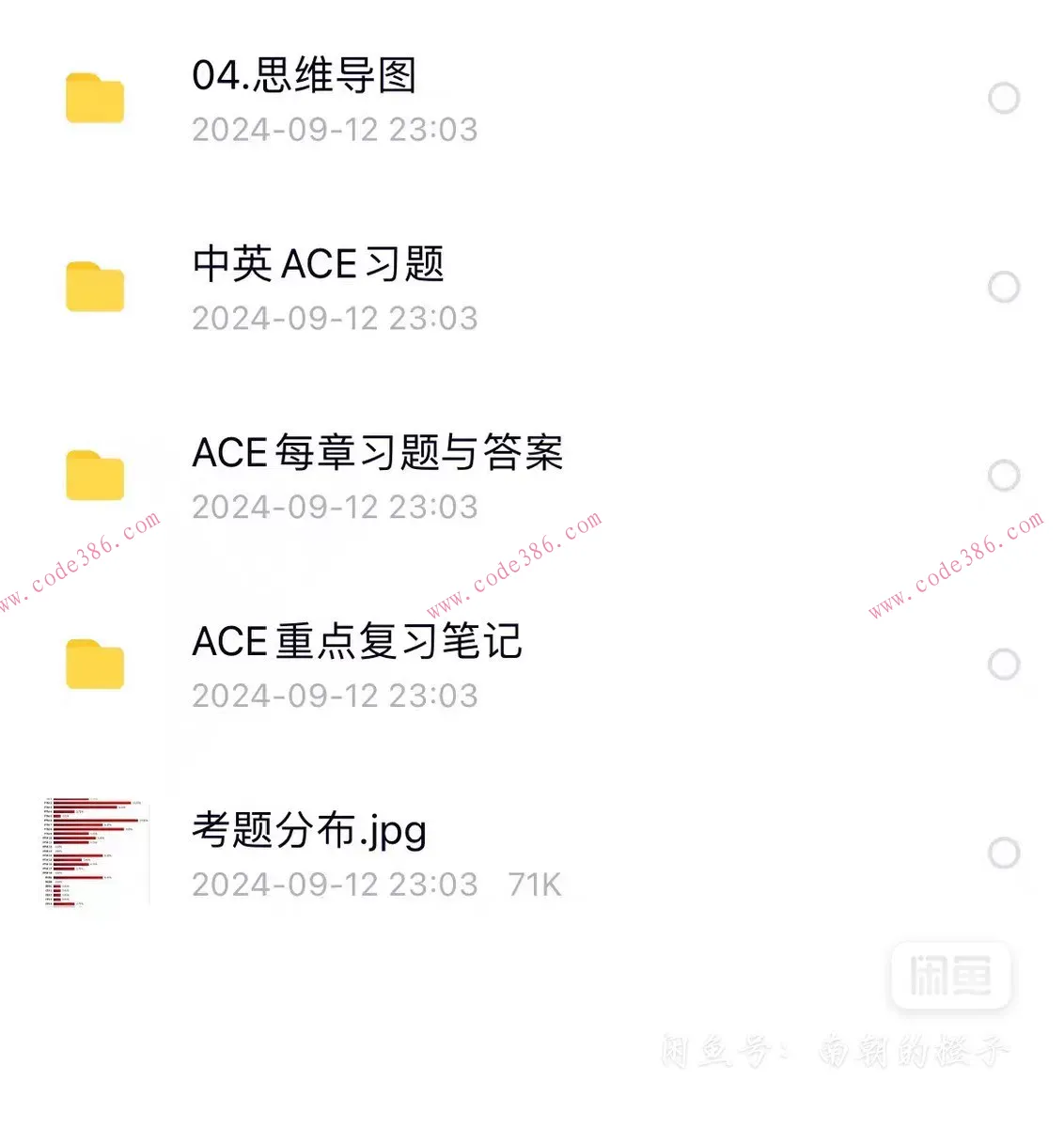The image size is (1064, 1128).
Task: Check the selection circle for ACE 每章习题与答案
Action: tap(1005, 475)
